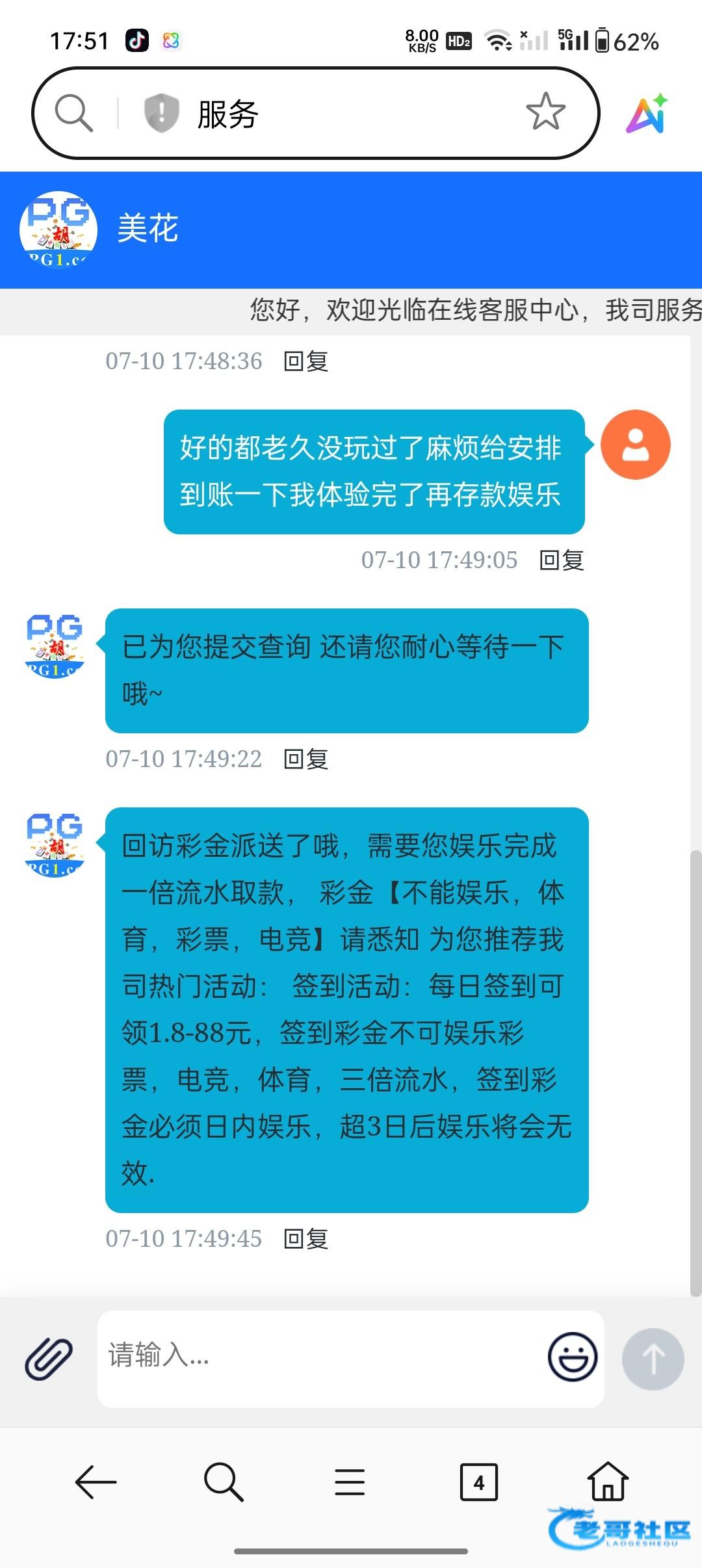
Task: Open browser search from bottom bar
Action: 223,1482
